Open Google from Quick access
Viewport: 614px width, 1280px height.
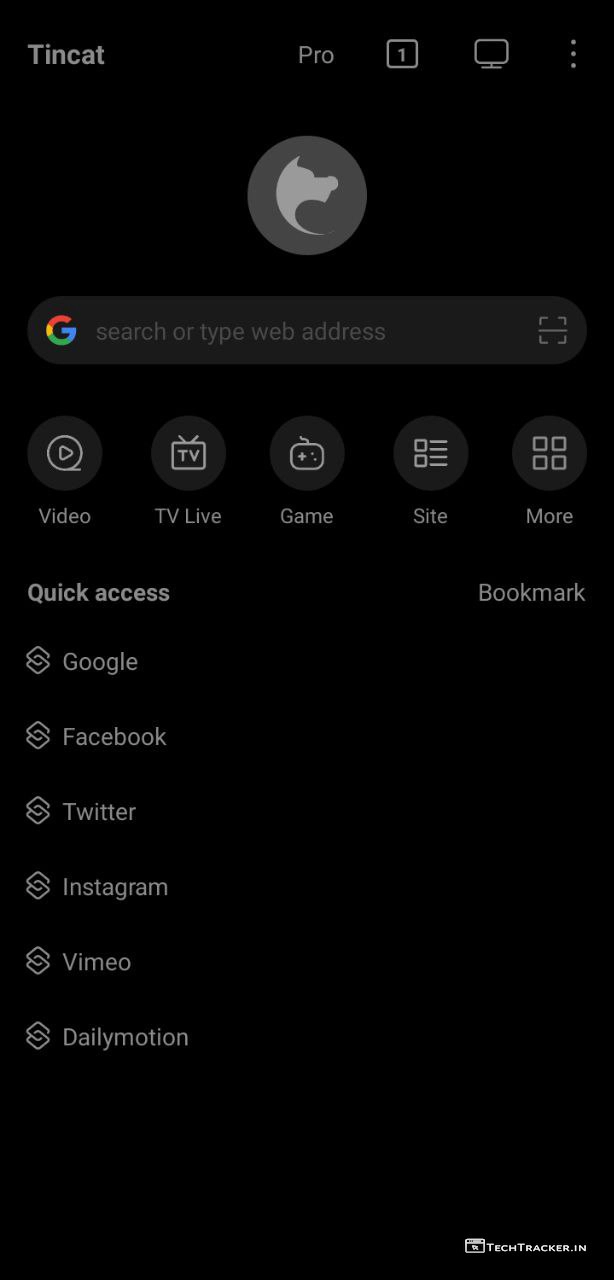coord(99,661)
